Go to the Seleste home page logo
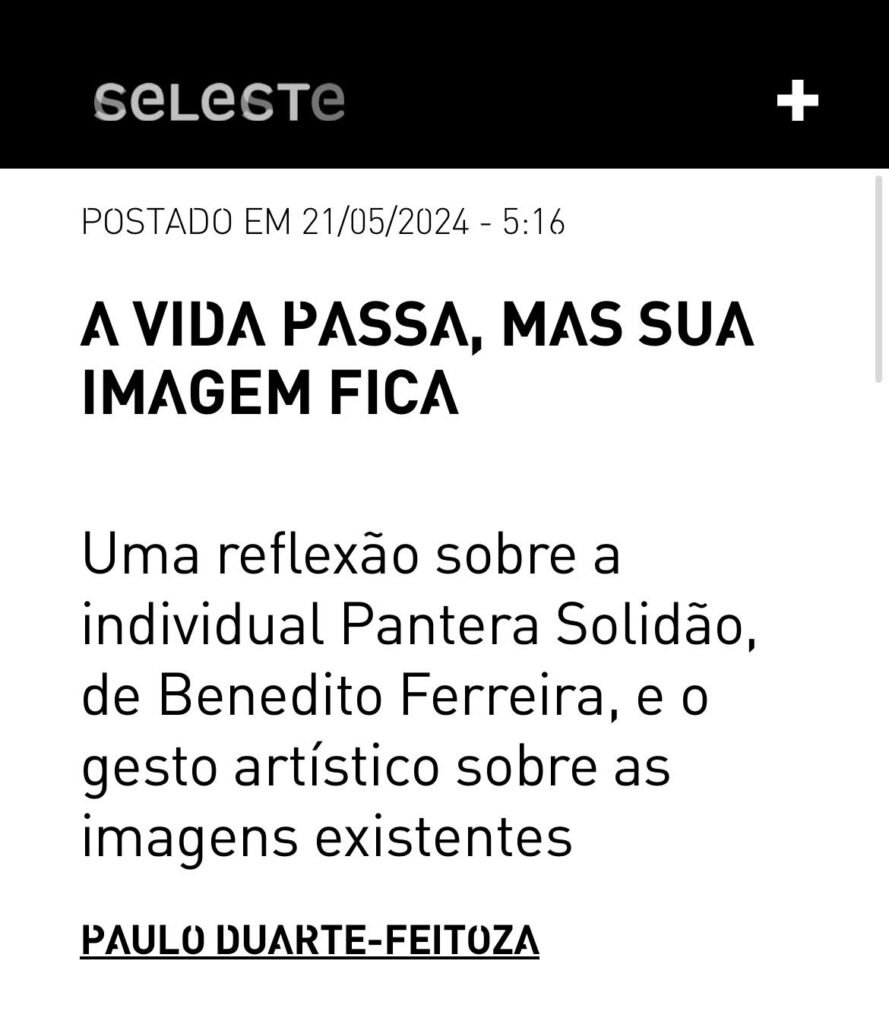The height and width of the screenshot is (1024, 889). coord(219,101)
